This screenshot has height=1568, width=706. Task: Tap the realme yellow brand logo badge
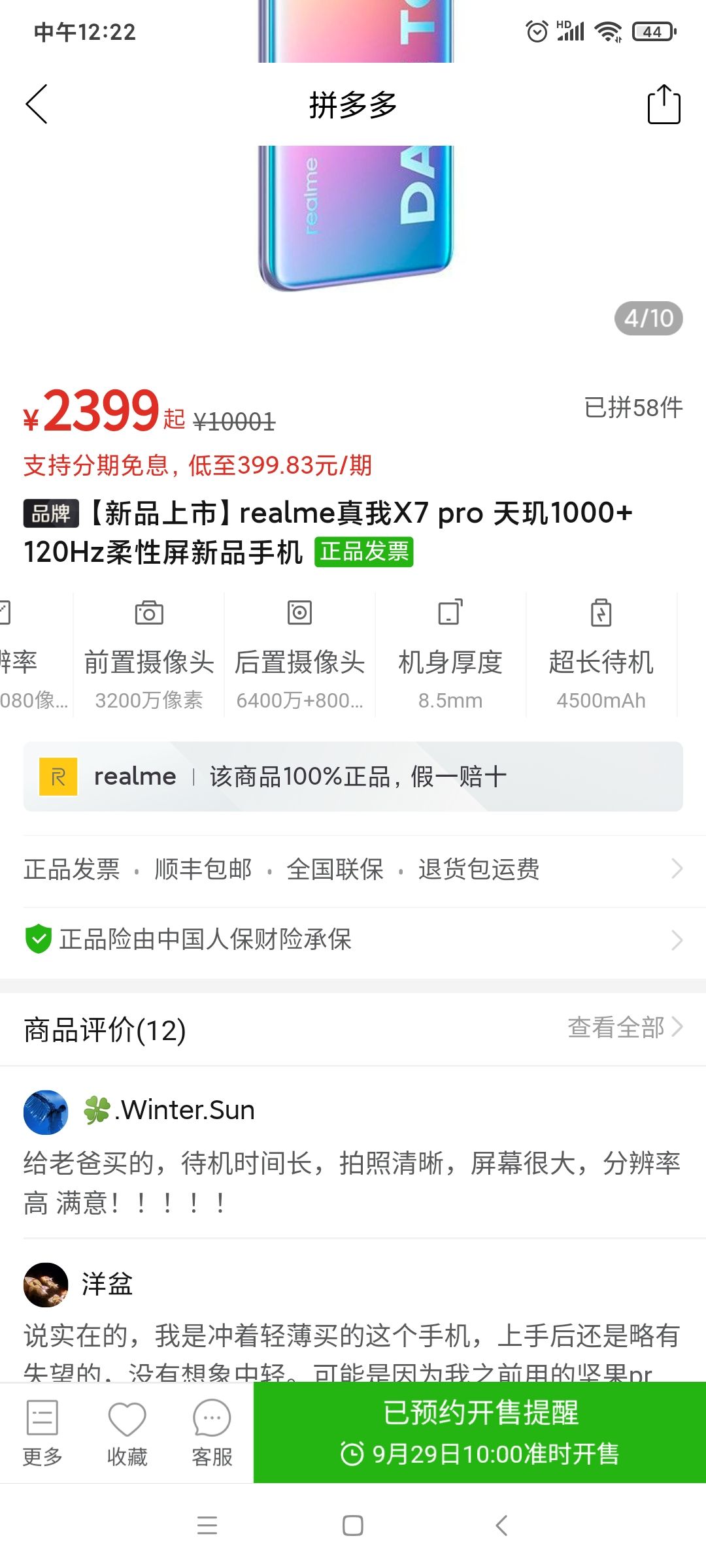pos(58,777)
